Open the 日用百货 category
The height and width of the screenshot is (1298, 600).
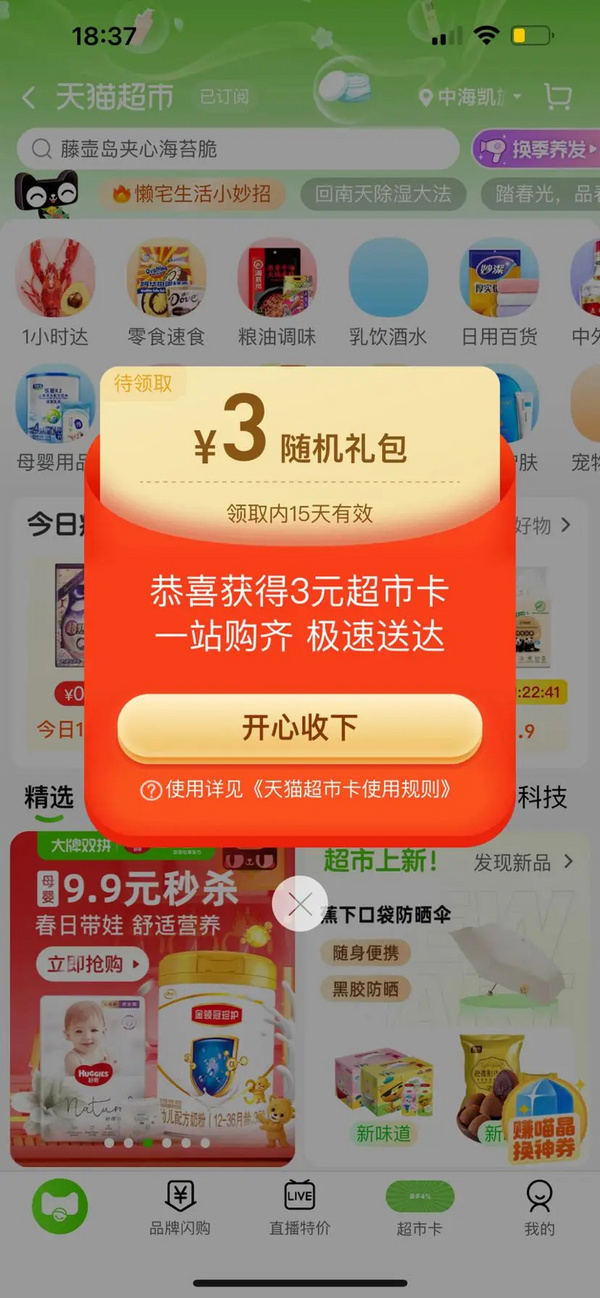tap(499, 292)
